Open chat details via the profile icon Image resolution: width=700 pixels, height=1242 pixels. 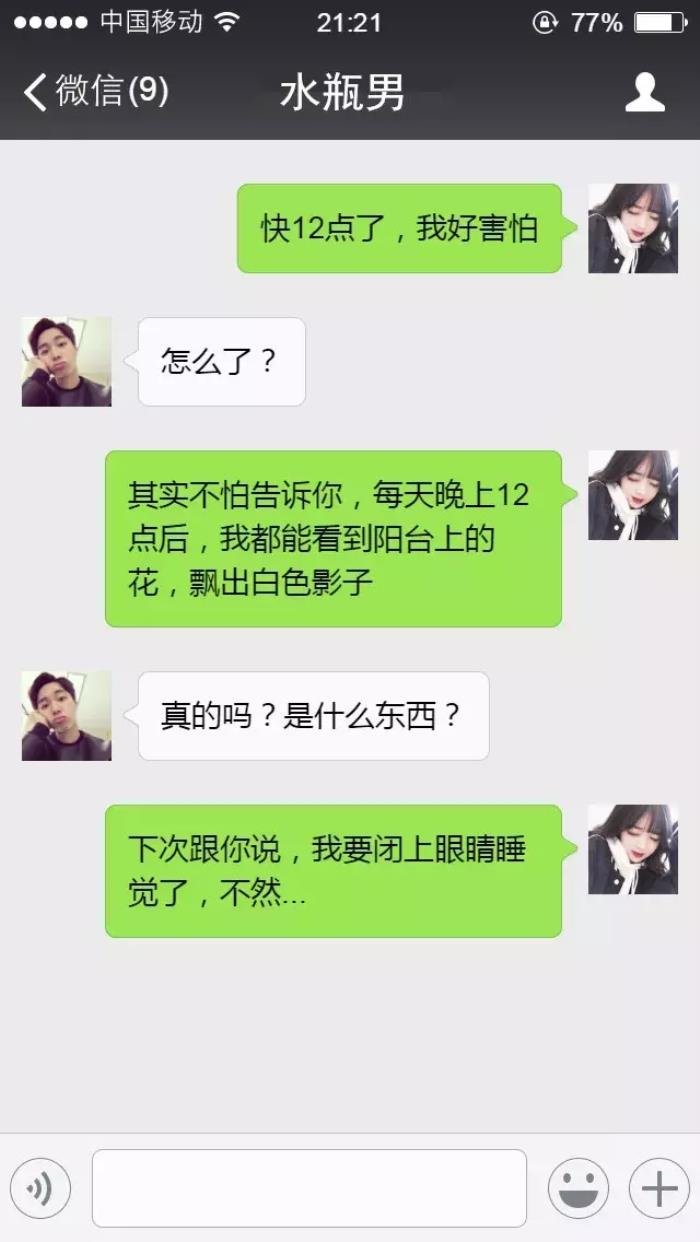pyautogui.click(x=645, y=92)
